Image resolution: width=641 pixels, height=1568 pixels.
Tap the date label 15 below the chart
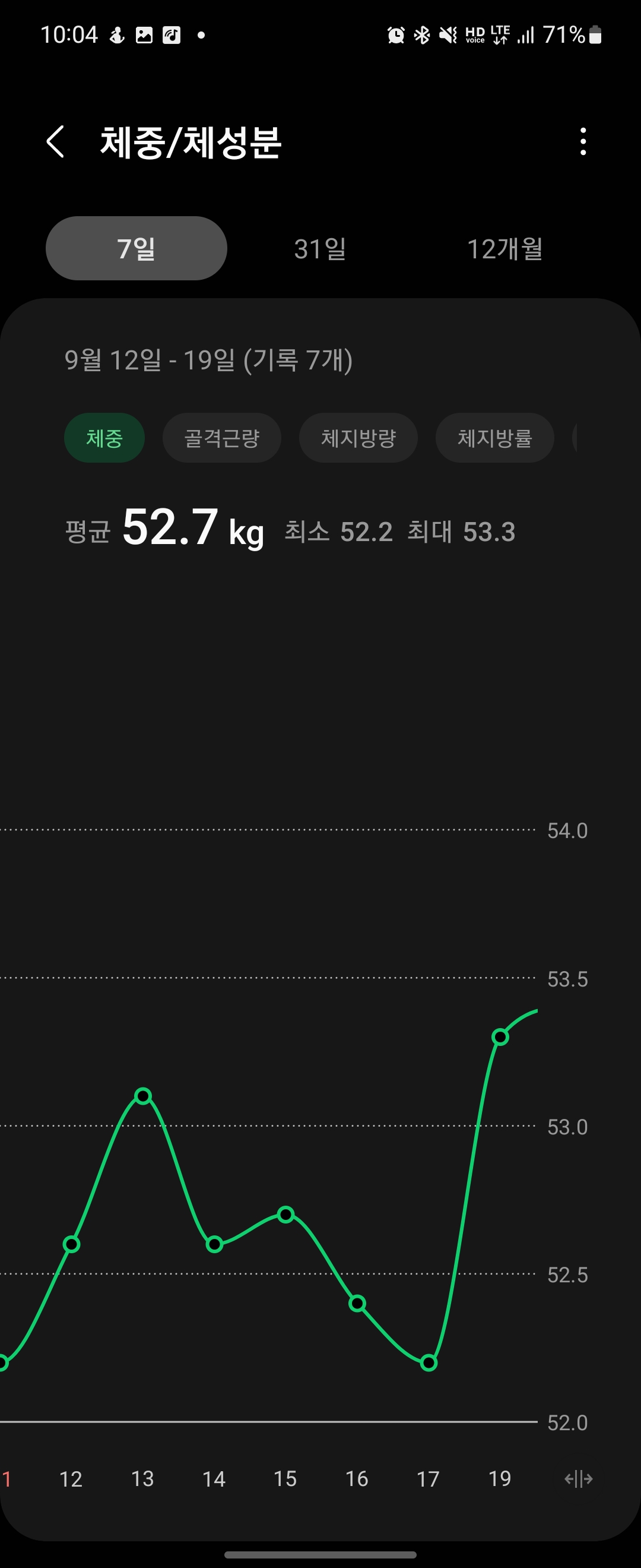point(286,1479)
